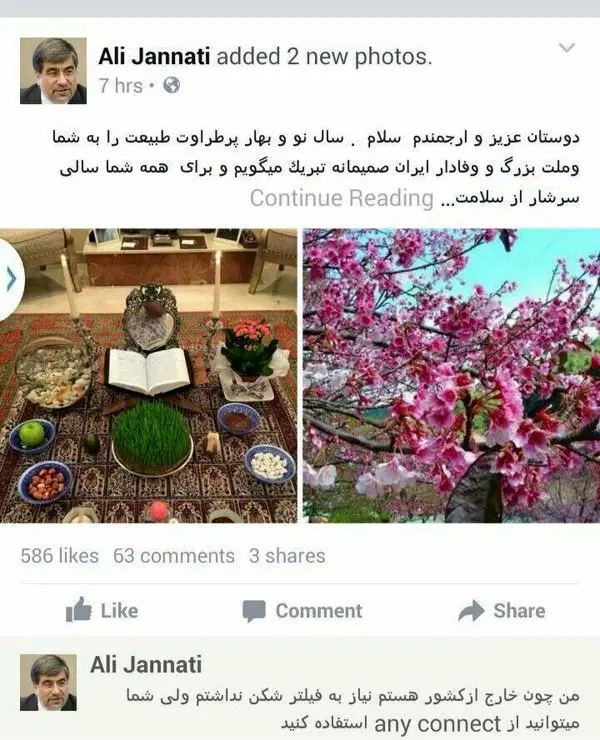Open commenter Ali Jannati's profile name
The image size is (600, 740).
click(x=146, y=665)
